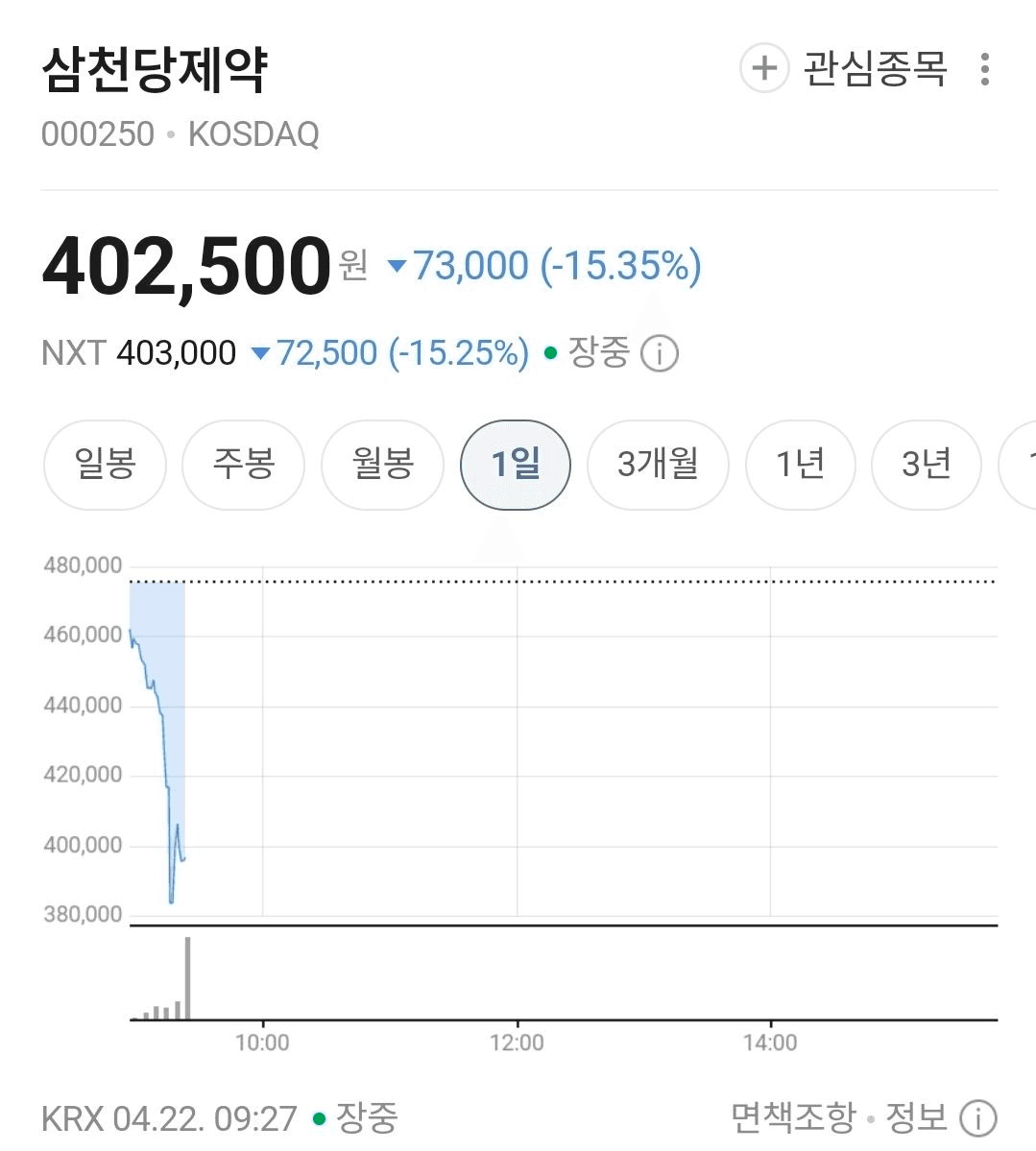Open the 정보 info icon at bottom

point(977,1117)
